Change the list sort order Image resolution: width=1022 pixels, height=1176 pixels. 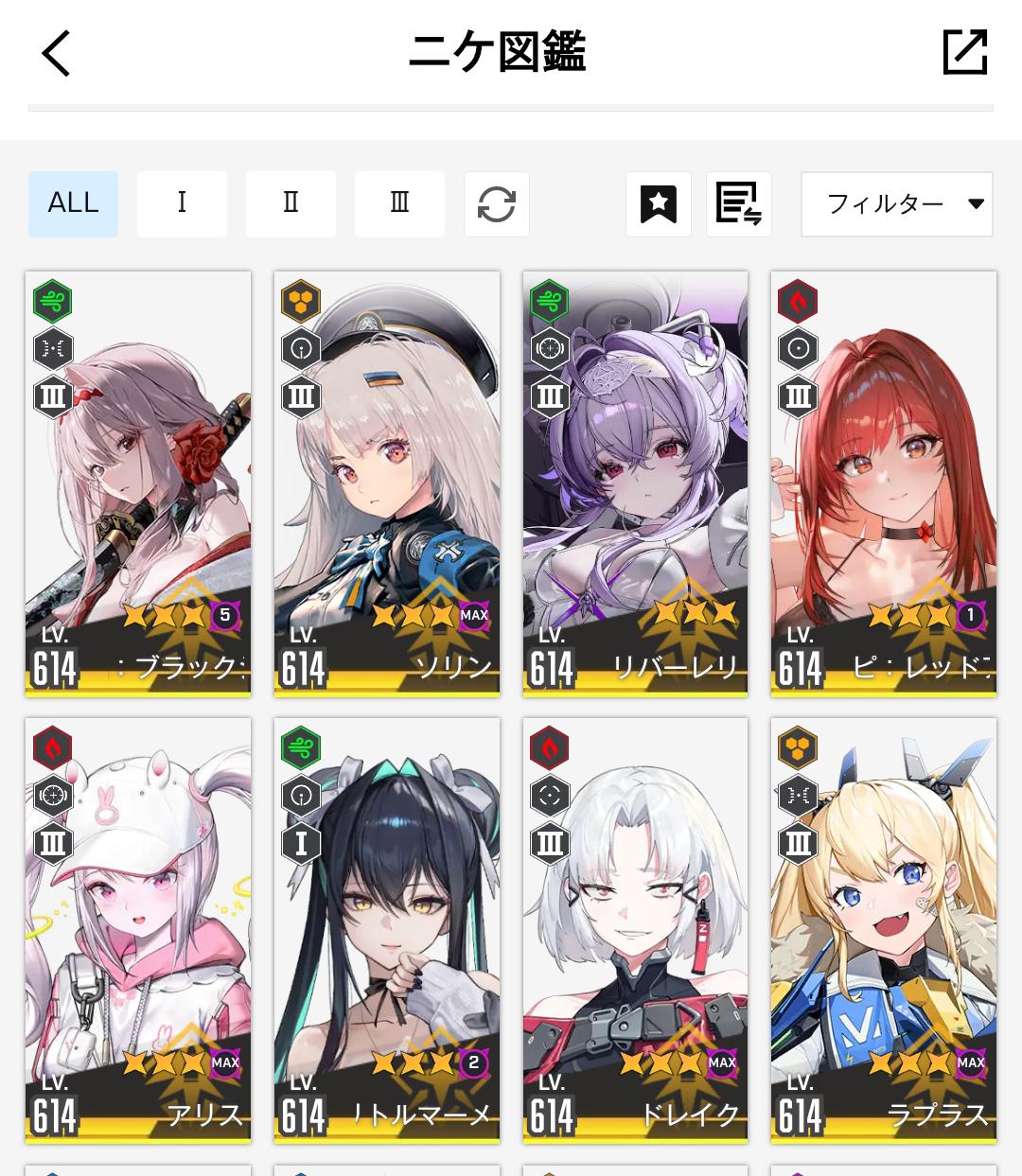click(739, 203)
